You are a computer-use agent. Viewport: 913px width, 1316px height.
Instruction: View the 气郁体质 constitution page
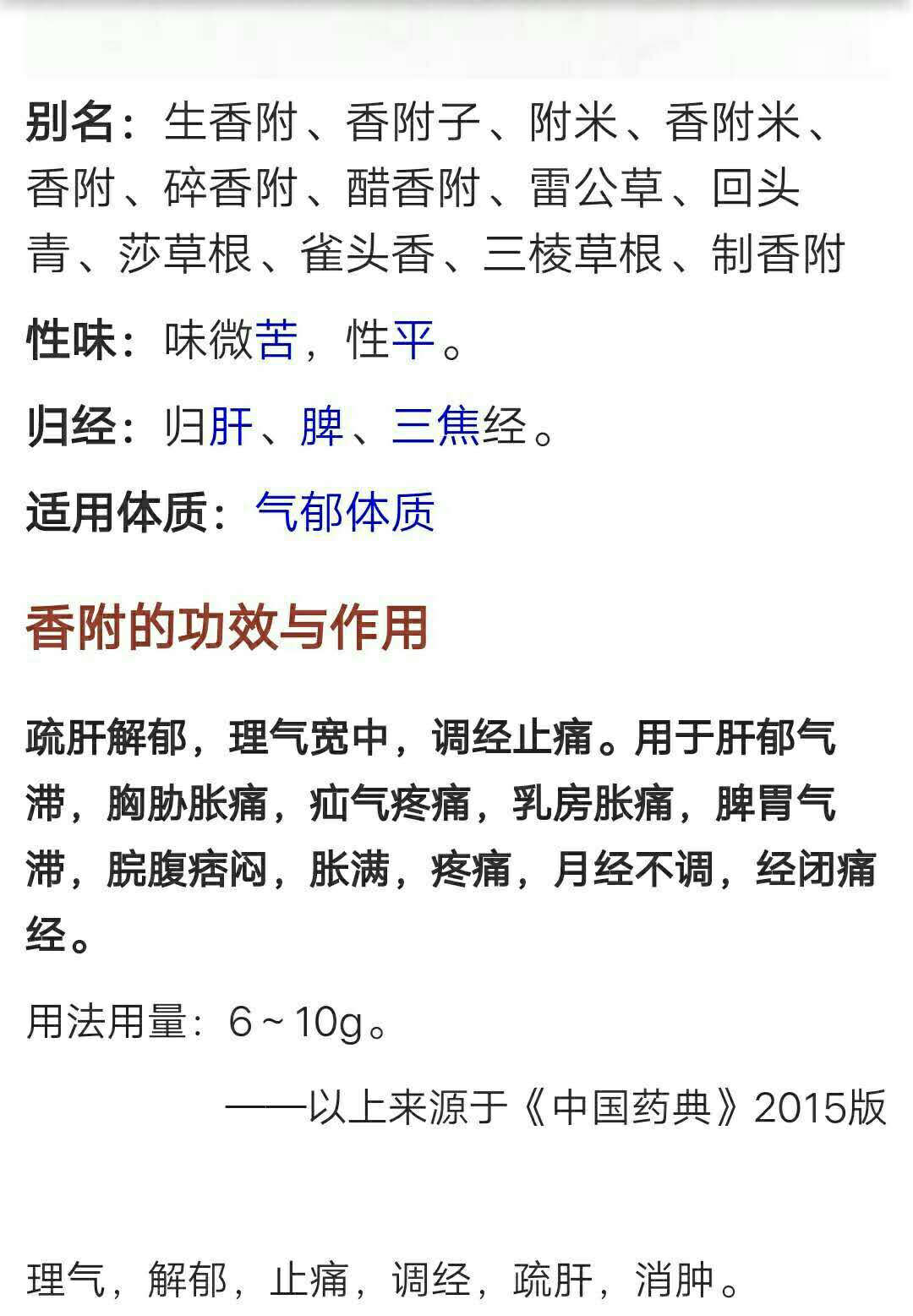(345, 513)
